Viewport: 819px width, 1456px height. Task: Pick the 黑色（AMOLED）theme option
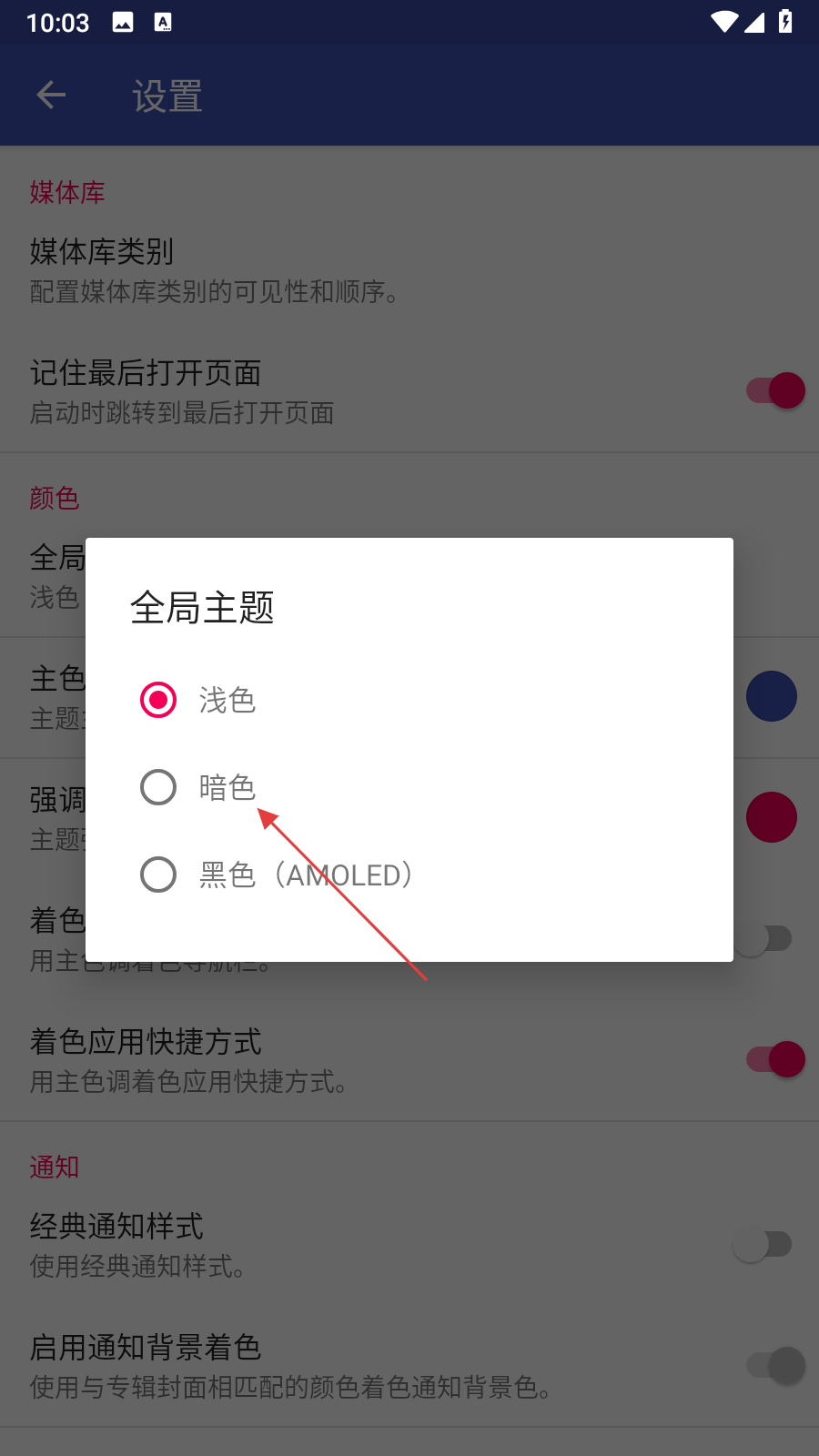409,875
